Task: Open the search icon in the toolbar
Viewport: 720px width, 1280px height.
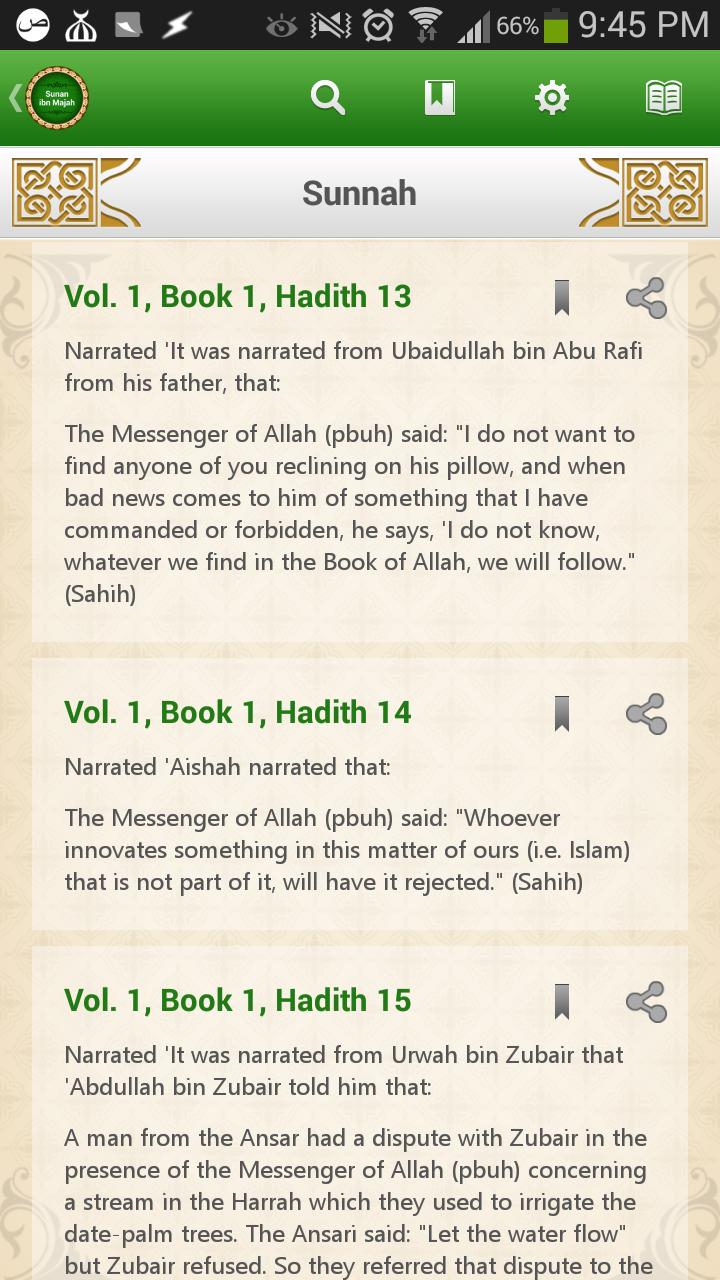Action: click(327, 97)
